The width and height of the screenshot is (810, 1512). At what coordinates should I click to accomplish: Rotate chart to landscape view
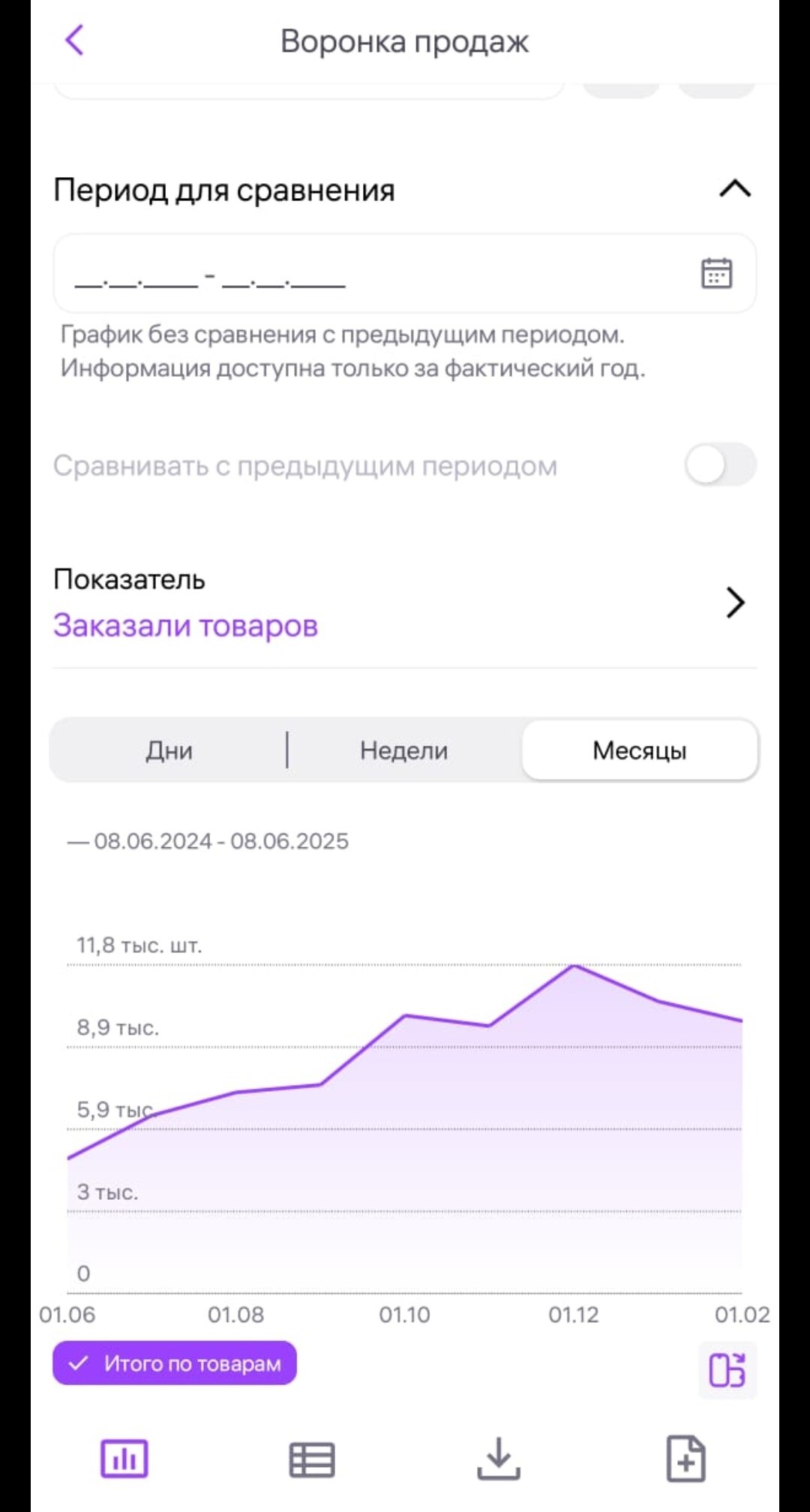(727, 1370)
